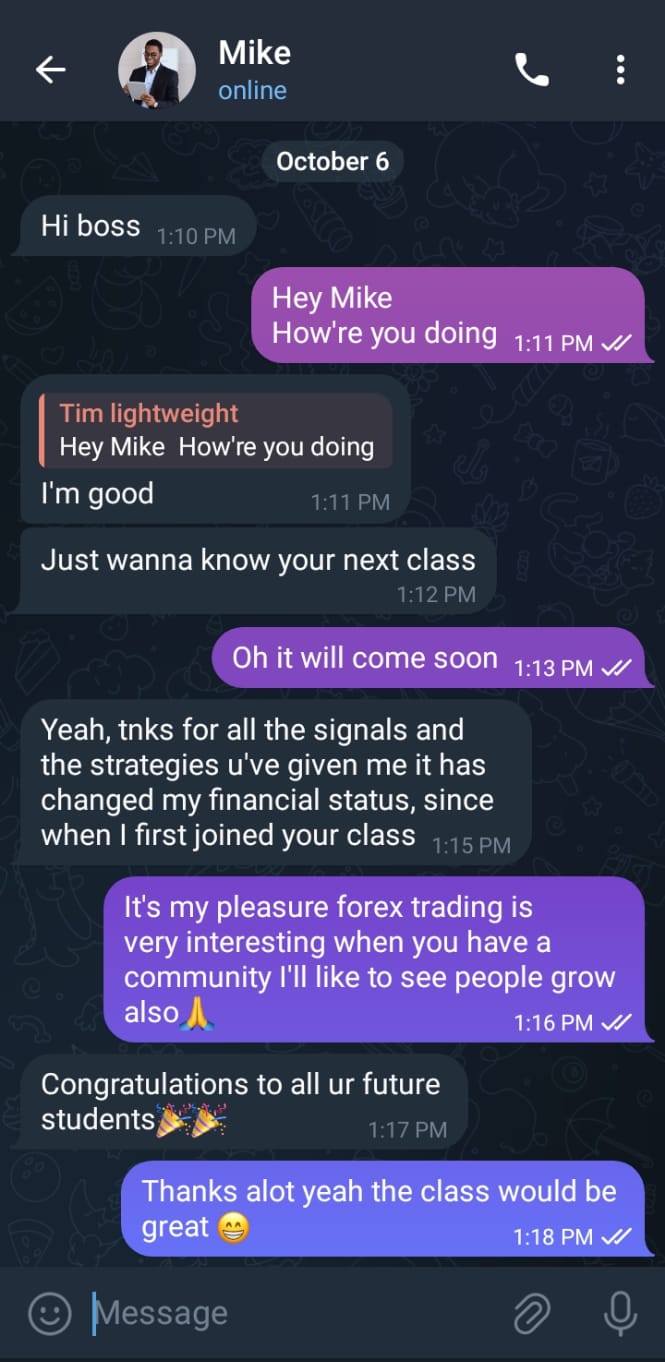
Task: Start a voice call with Mike
Action: pos(531,69)
